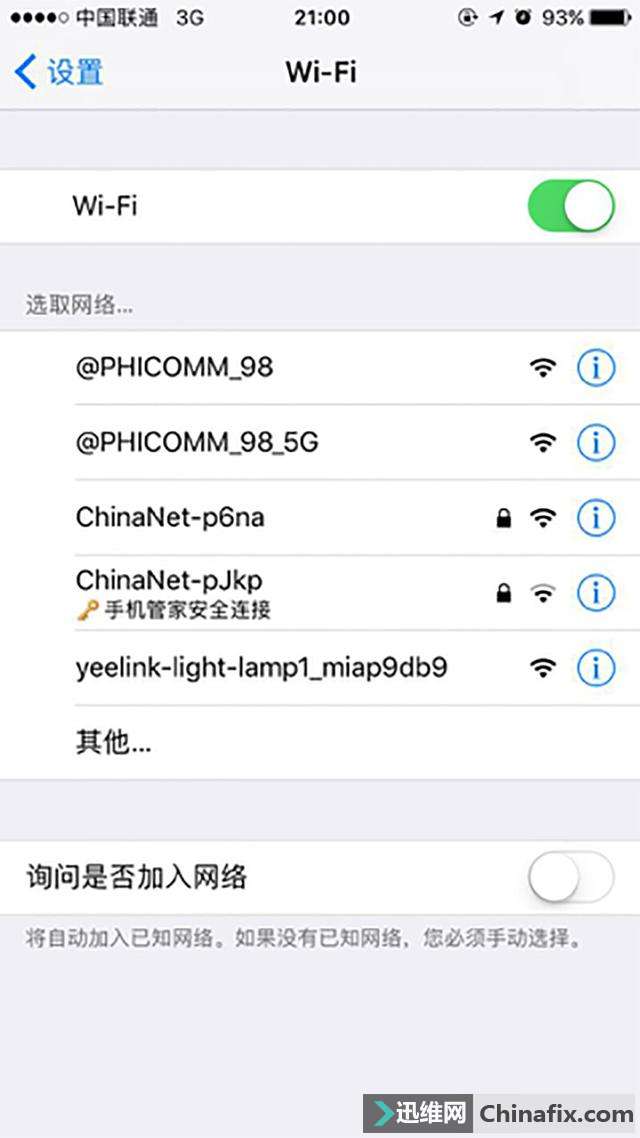
Task: Join ChinaNet-pJkp network
Action: pos(170,592)
